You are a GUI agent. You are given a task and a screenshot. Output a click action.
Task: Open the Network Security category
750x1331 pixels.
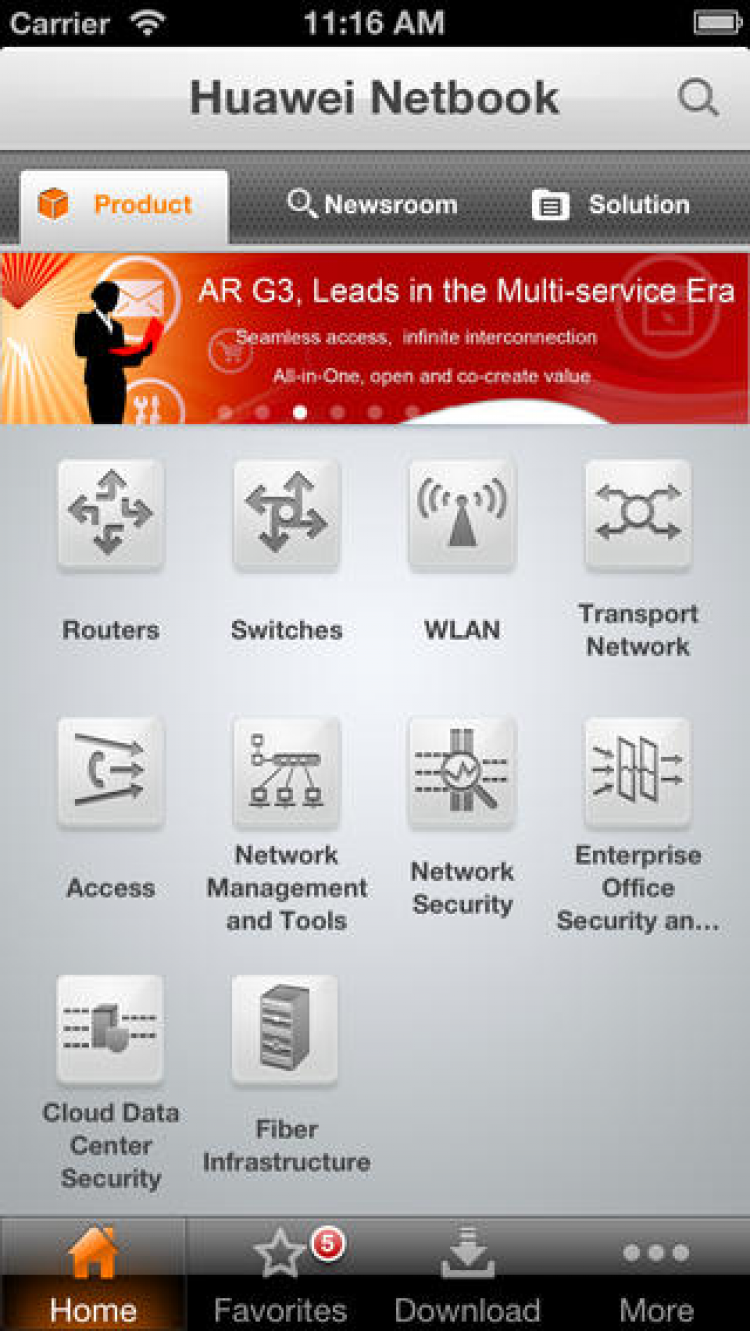coord(462,772)
